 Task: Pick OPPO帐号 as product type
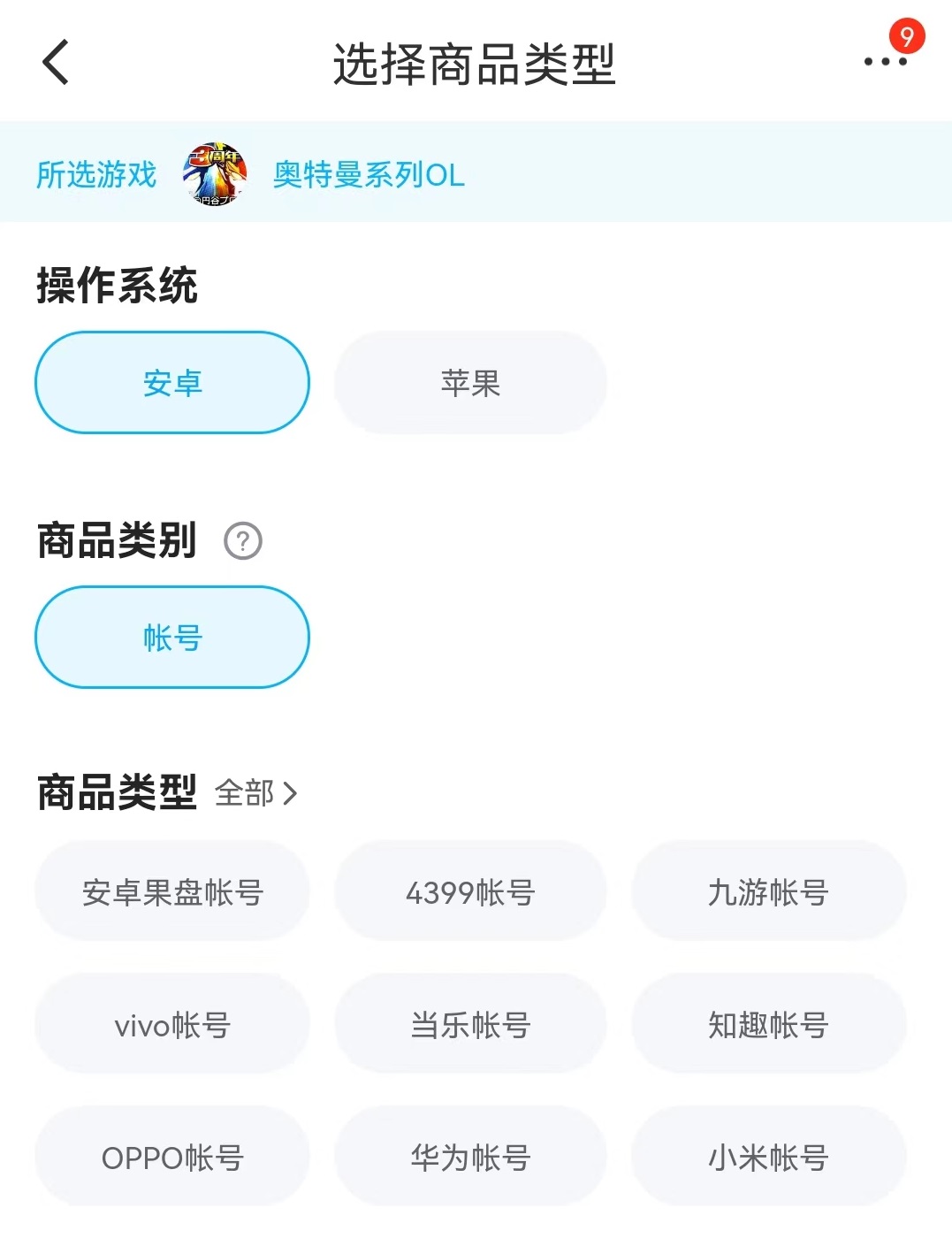tap(172, 1157)
